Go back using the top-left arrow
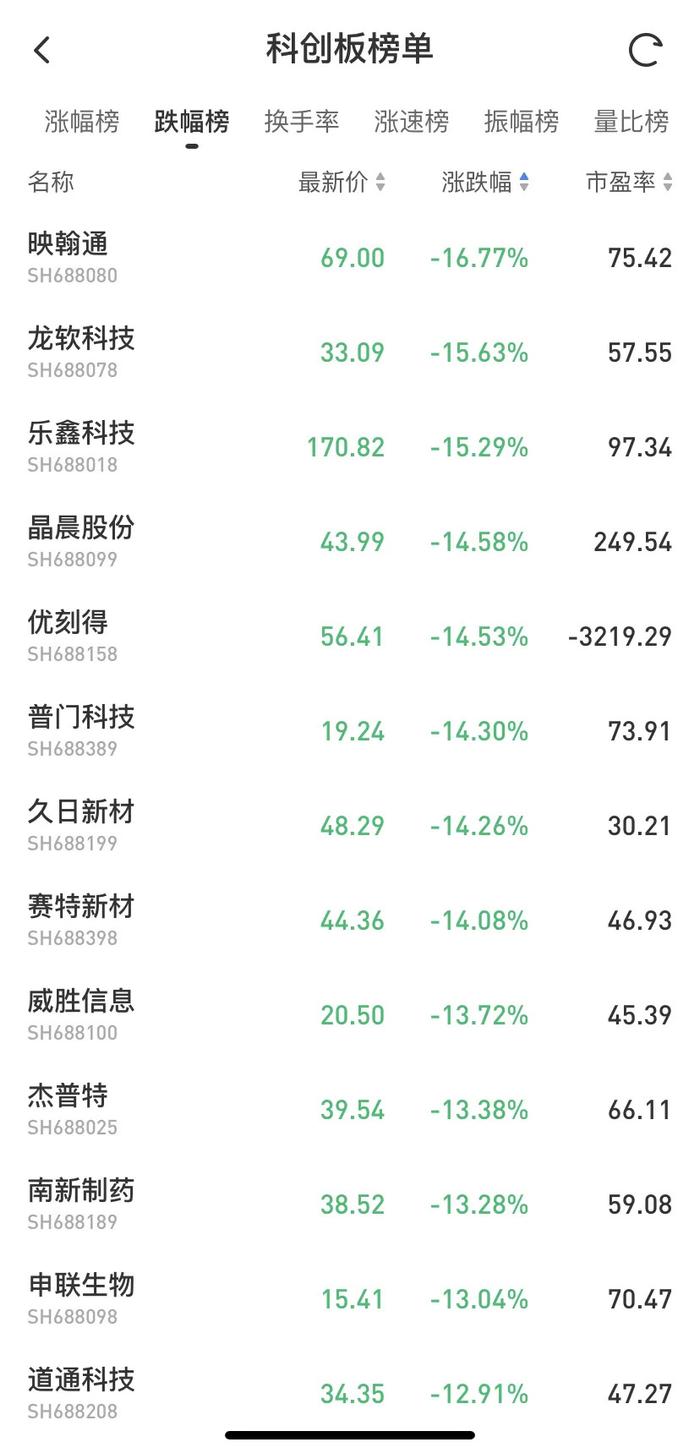The image size is (700, 1453). (x=42, y=50)
